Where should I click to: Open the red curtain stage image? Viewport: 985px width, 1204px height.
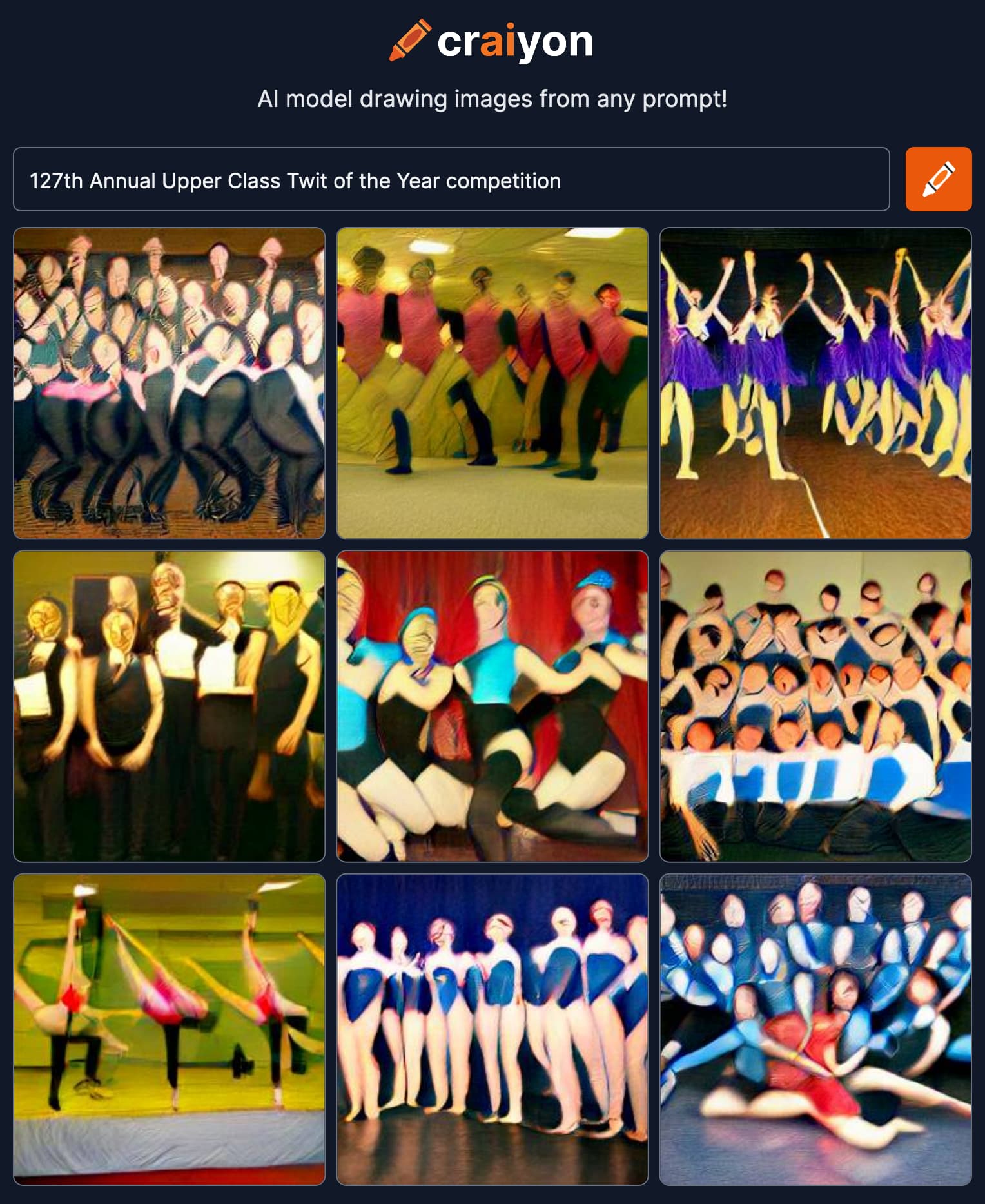[492, 706]
